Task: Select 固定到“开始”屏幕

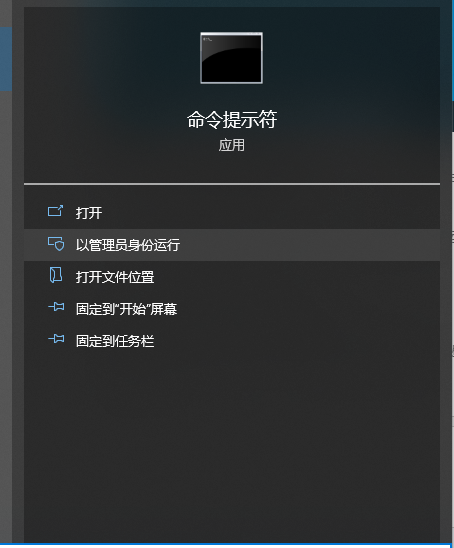Action: click(232, 309)
